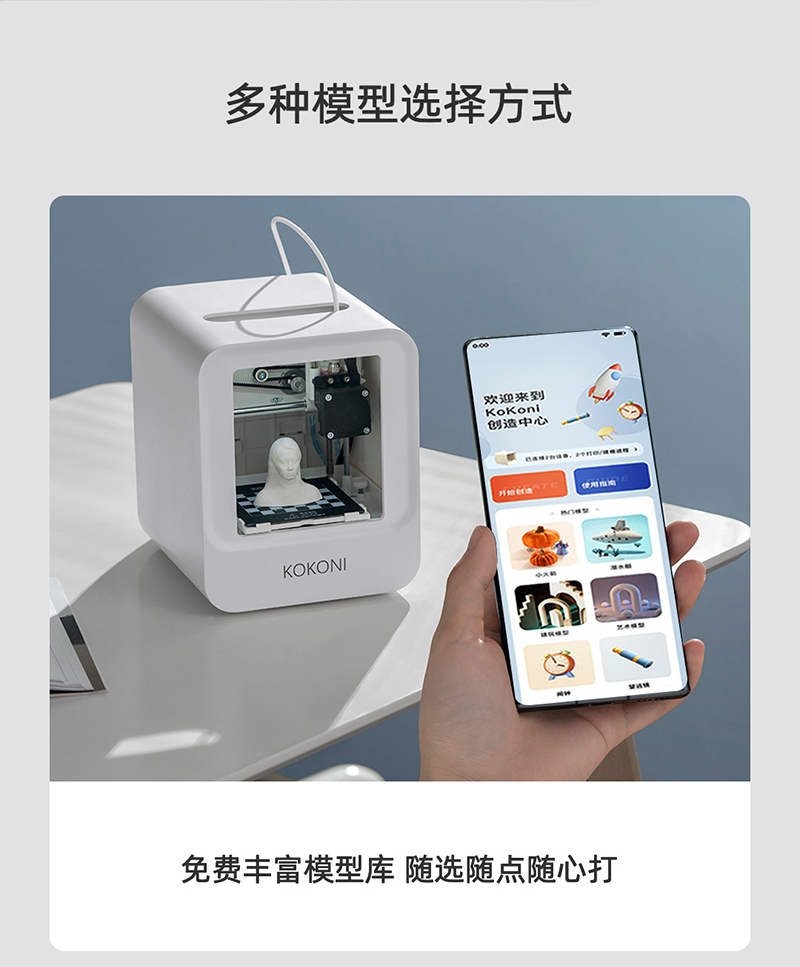Select the 闹钟 alarm clock model thumbnail
The height and width of the screenshot is (967, 800).
point(558,664)
